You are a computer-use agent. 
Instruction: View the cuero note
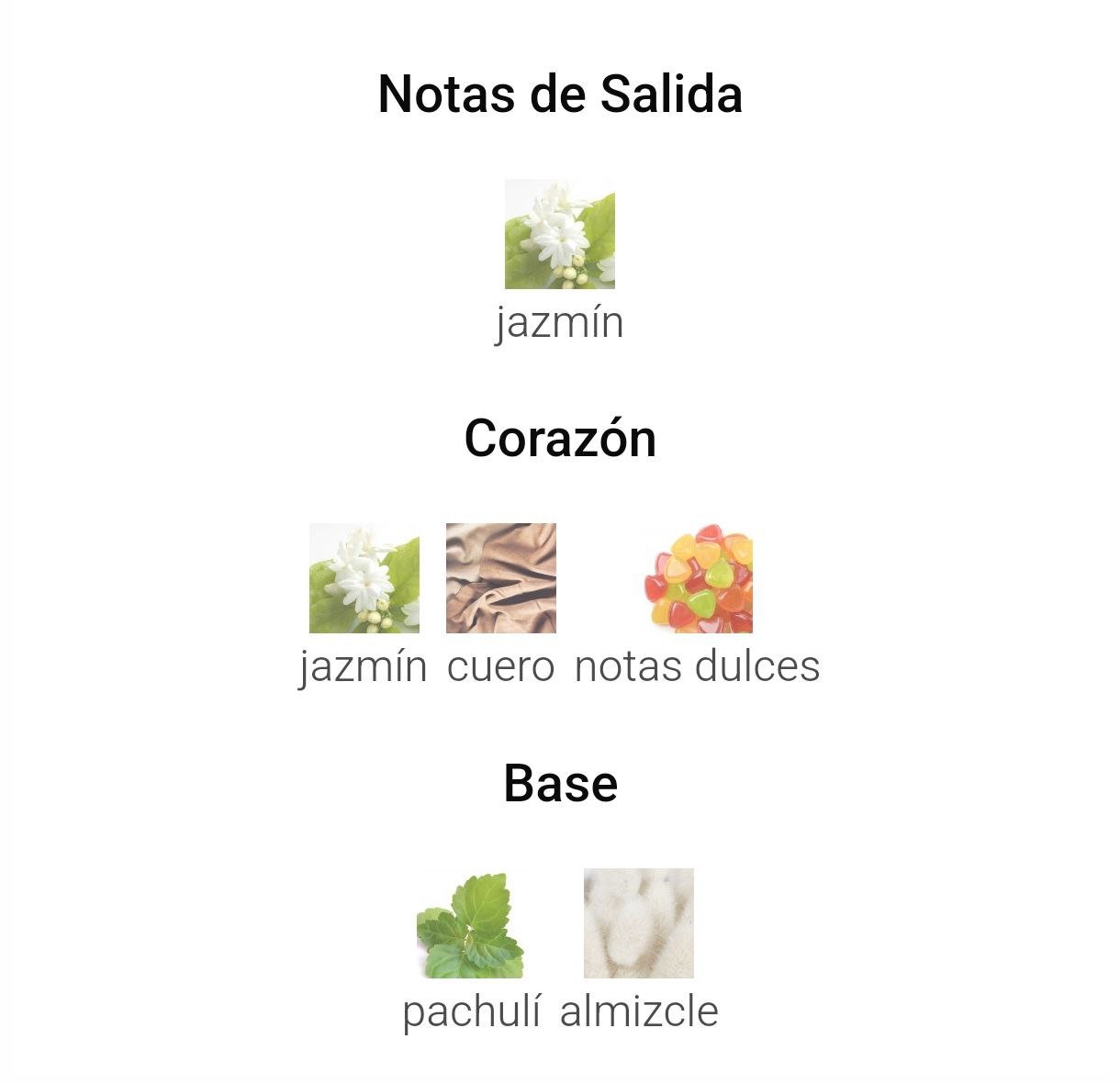[501, 578]
